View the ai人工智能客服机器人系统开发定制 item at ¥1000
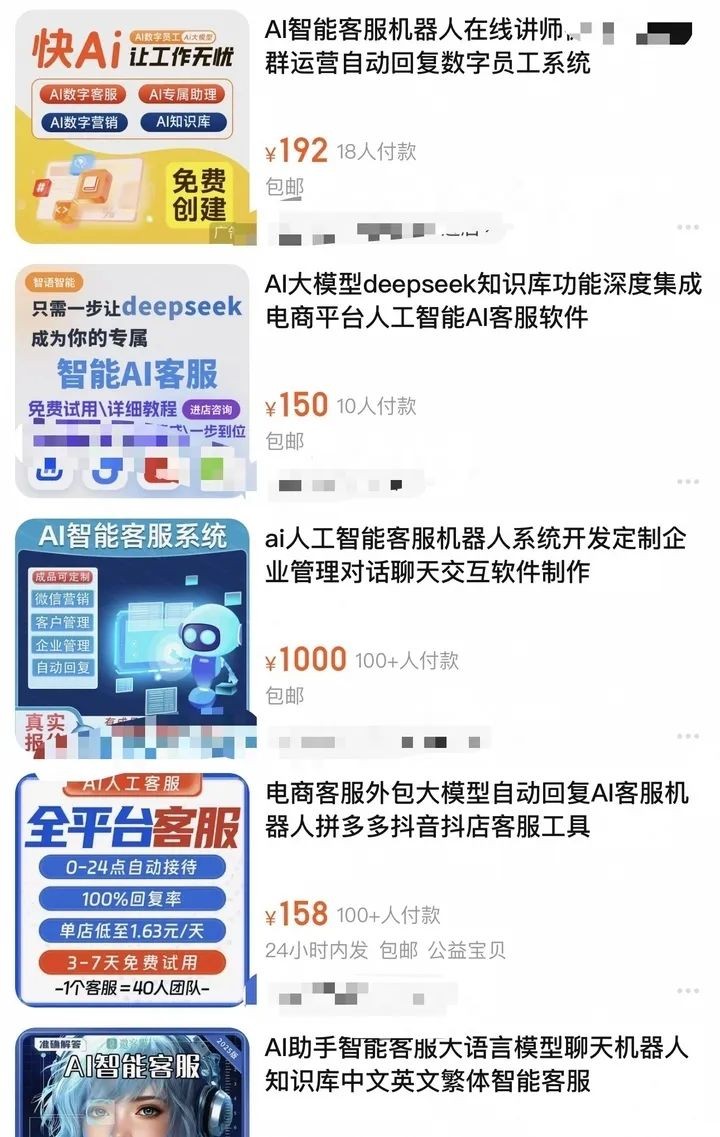720x1137 pixels. click(x=475, y=555)
